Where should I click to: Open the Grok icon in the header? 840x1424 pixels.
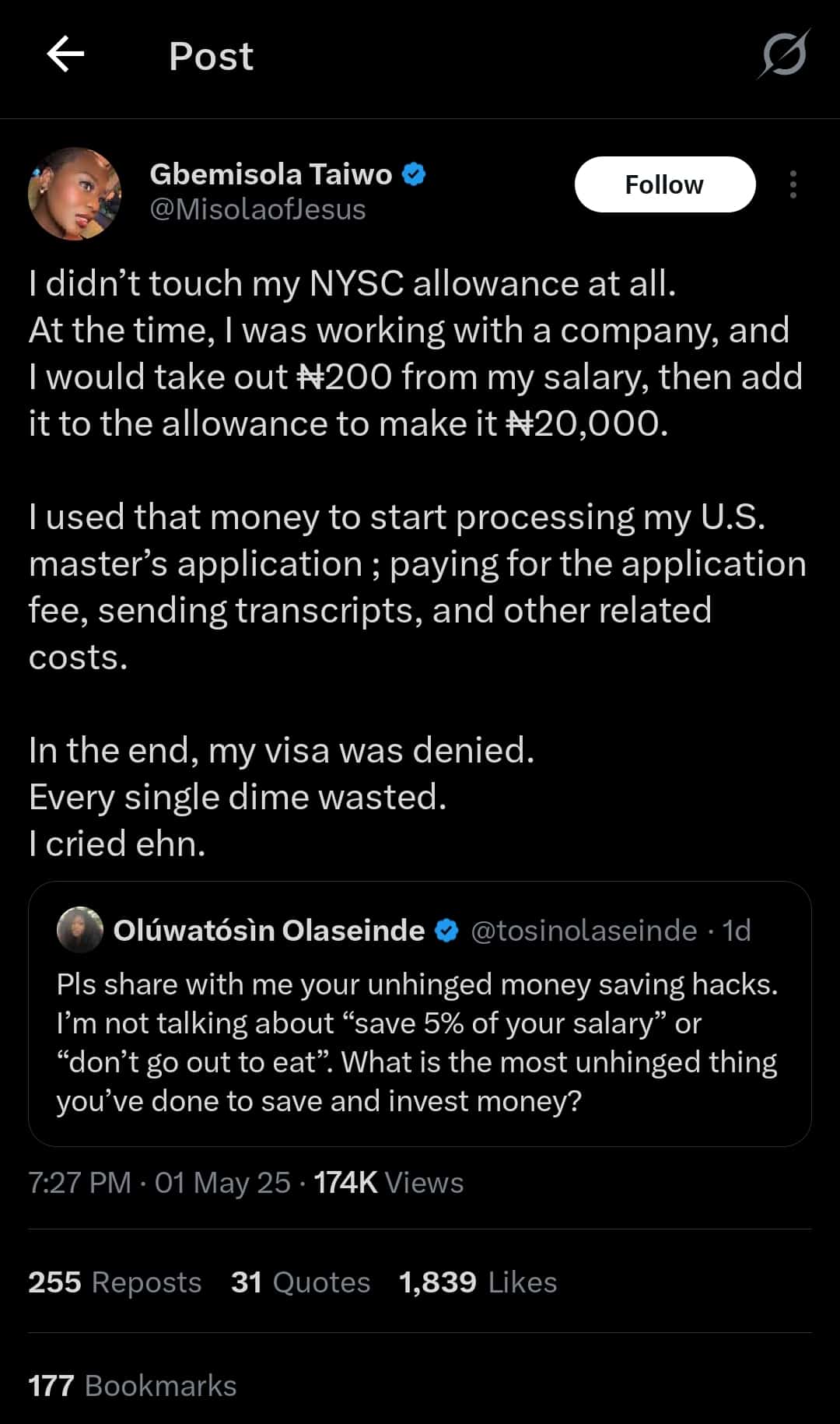784,56
